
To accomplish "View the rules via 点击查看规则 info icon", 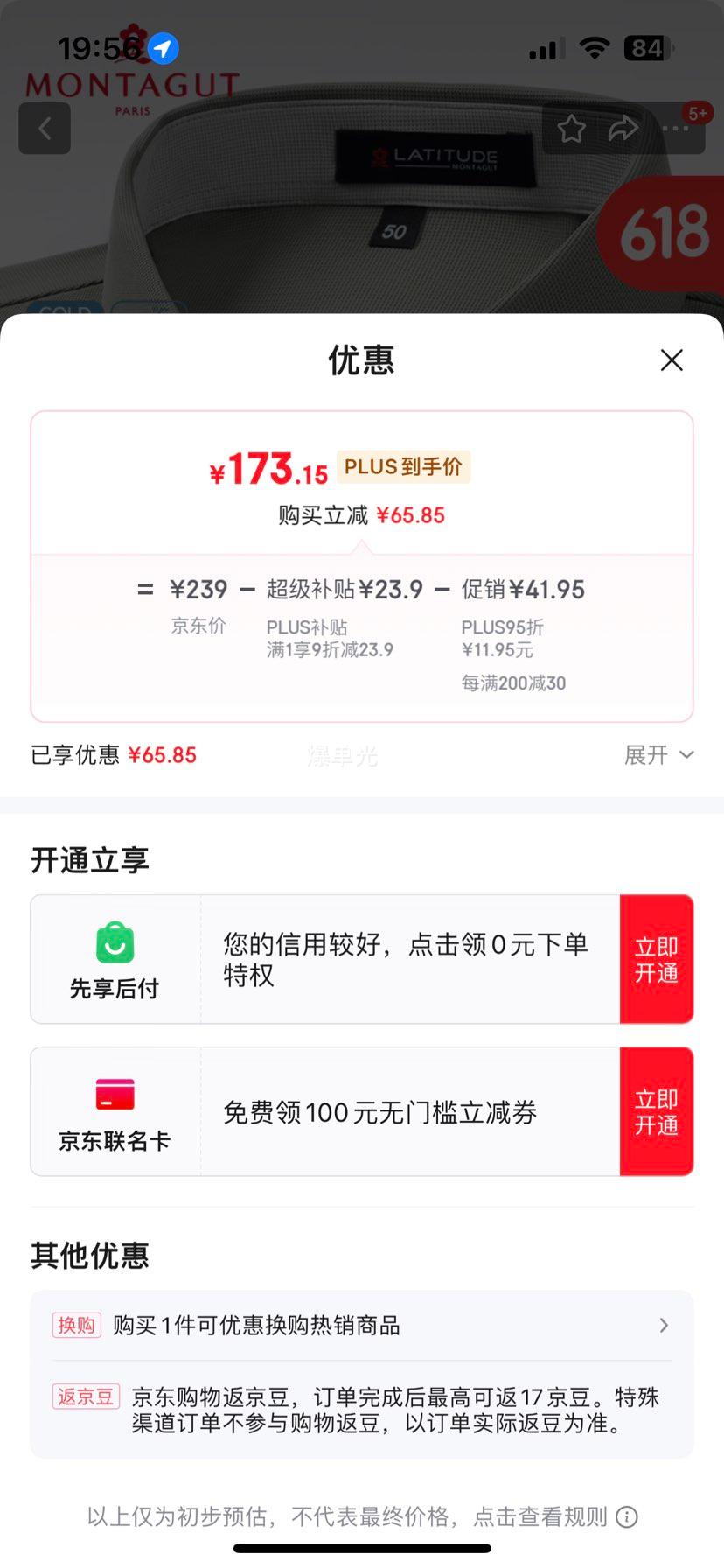I will coord(626,1516).
